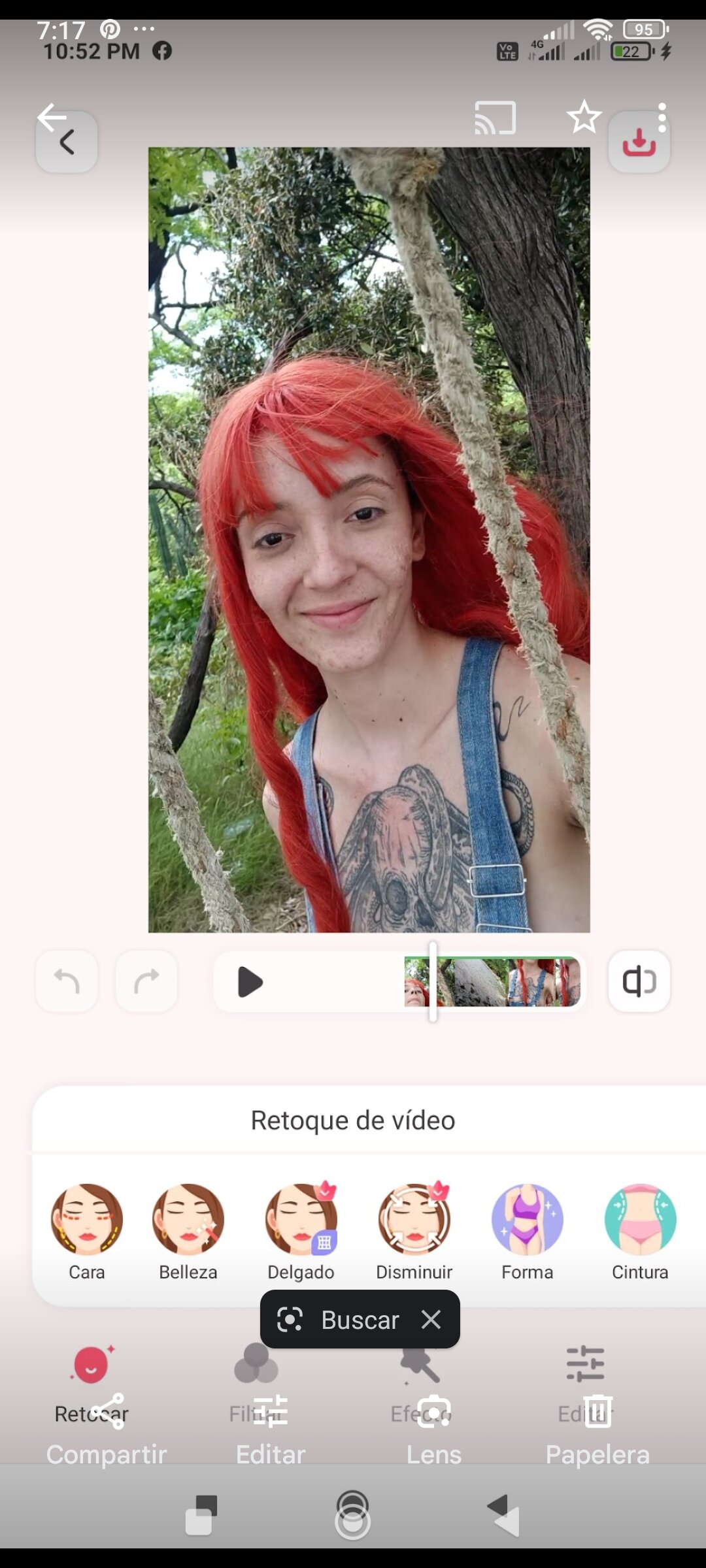Mark the image as favorite with star
The height and width of the screenshot is (1568, 706).
pos(583,118)
